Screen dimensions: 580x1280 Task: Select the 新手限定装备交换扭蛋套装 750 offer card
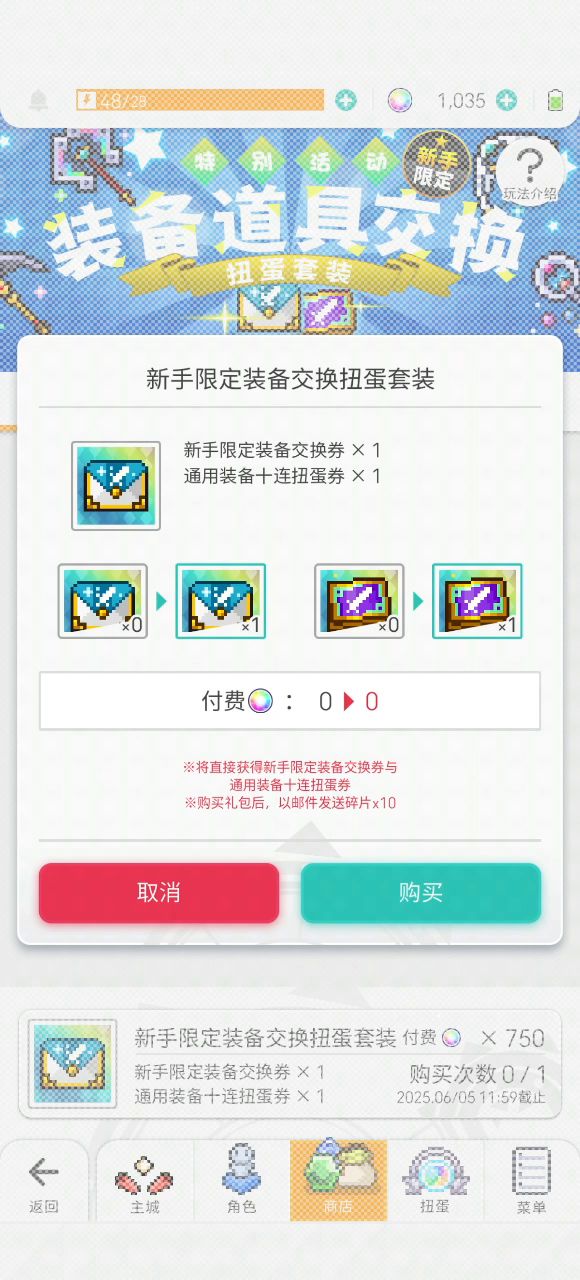(290, 1062)
